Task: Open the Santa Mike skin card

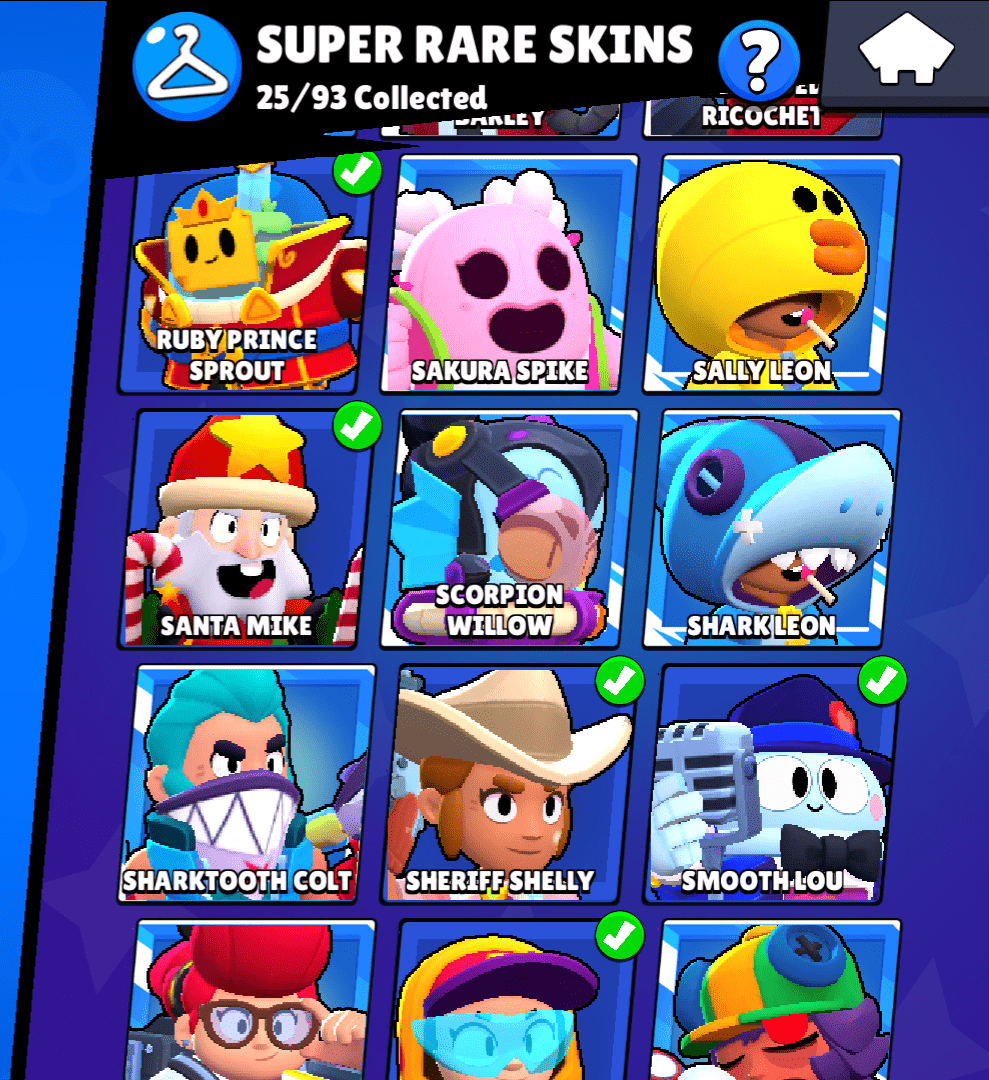Action: [x=247, y=530]
